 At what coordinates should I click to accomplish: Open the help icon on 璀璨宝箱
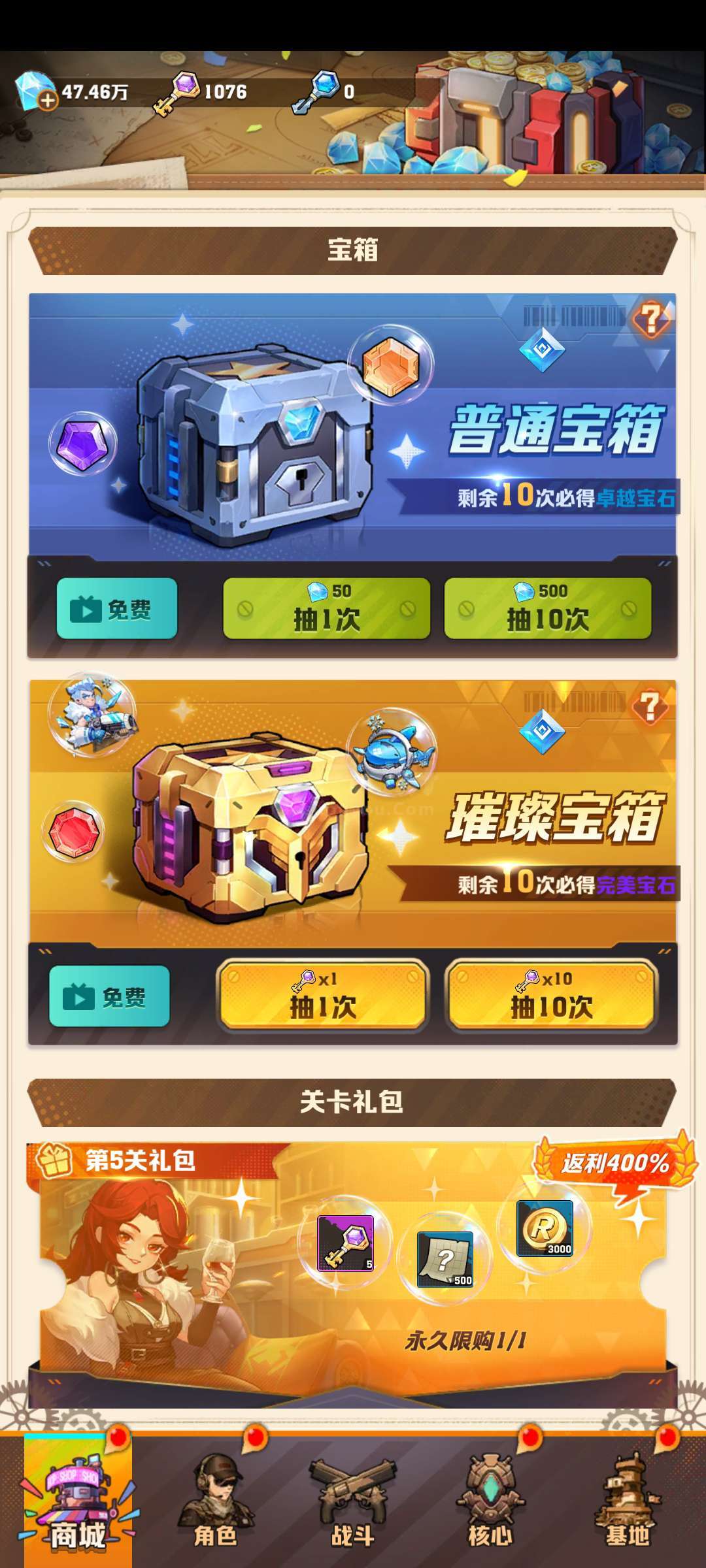(650, 706)
